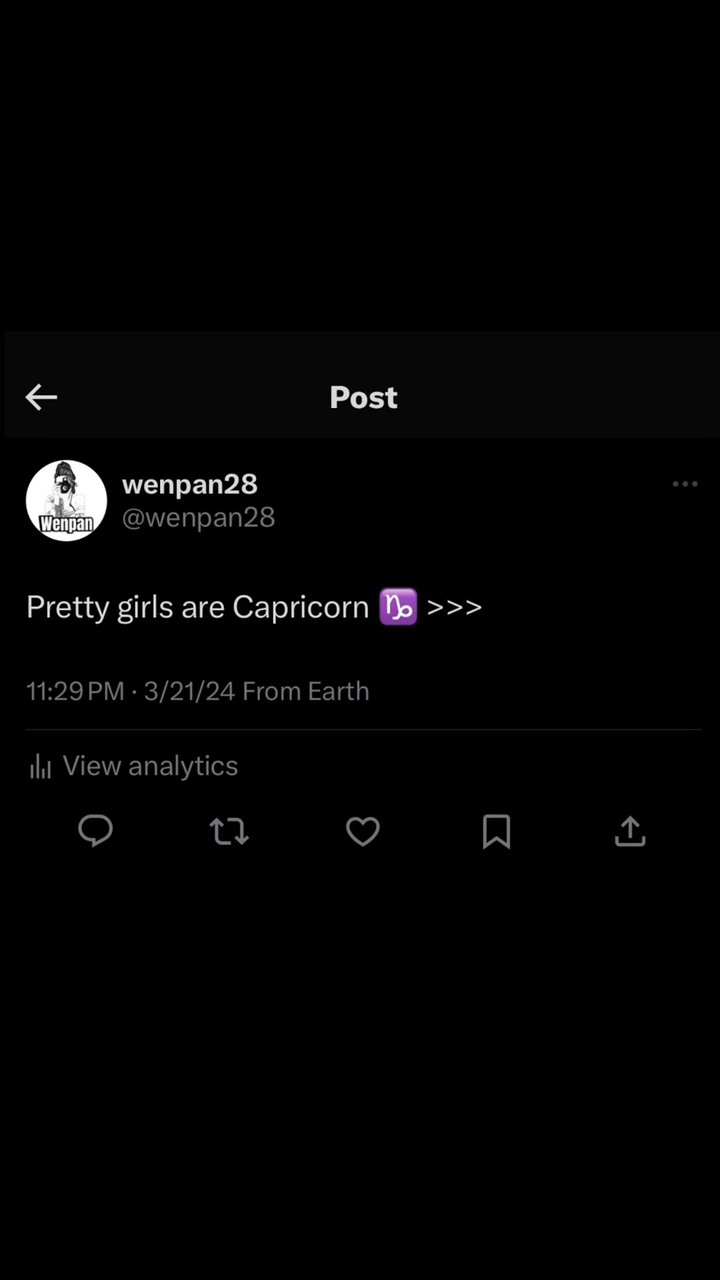Like the Capricorn post
Viewport: 720px width, 1280px height.
coord(363,831)
